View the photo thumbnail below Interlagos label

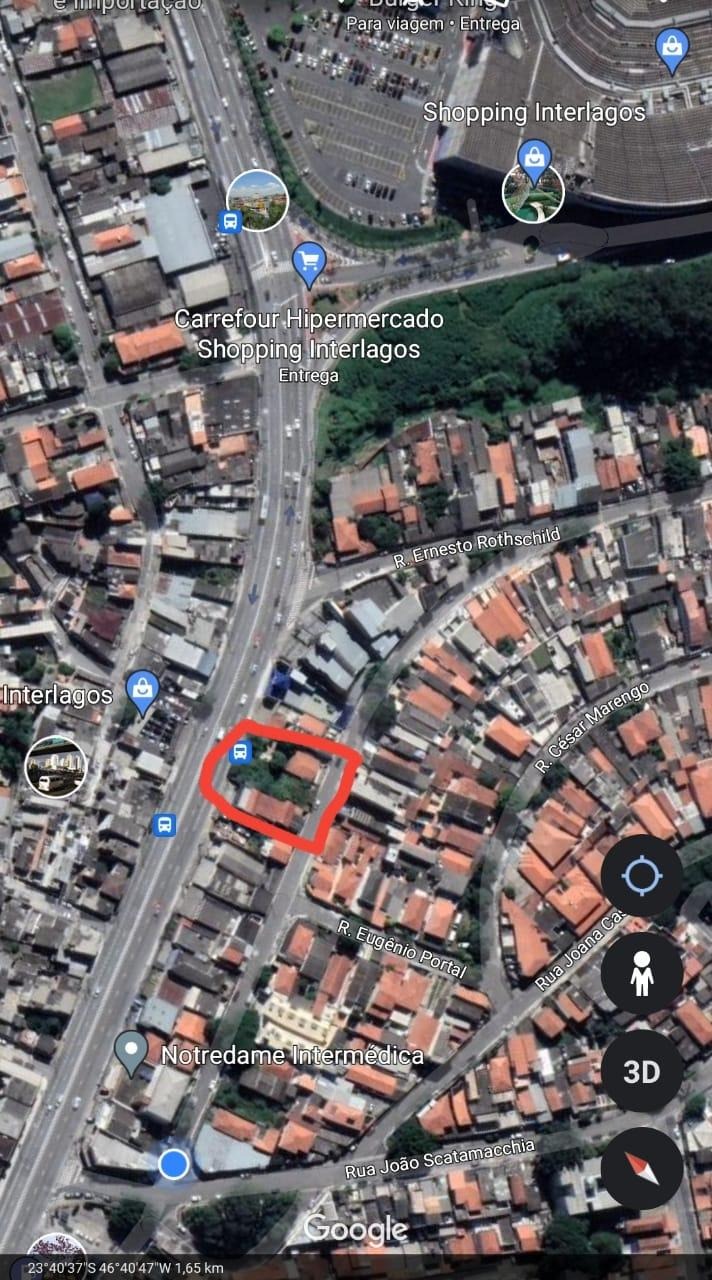(56, 767)
